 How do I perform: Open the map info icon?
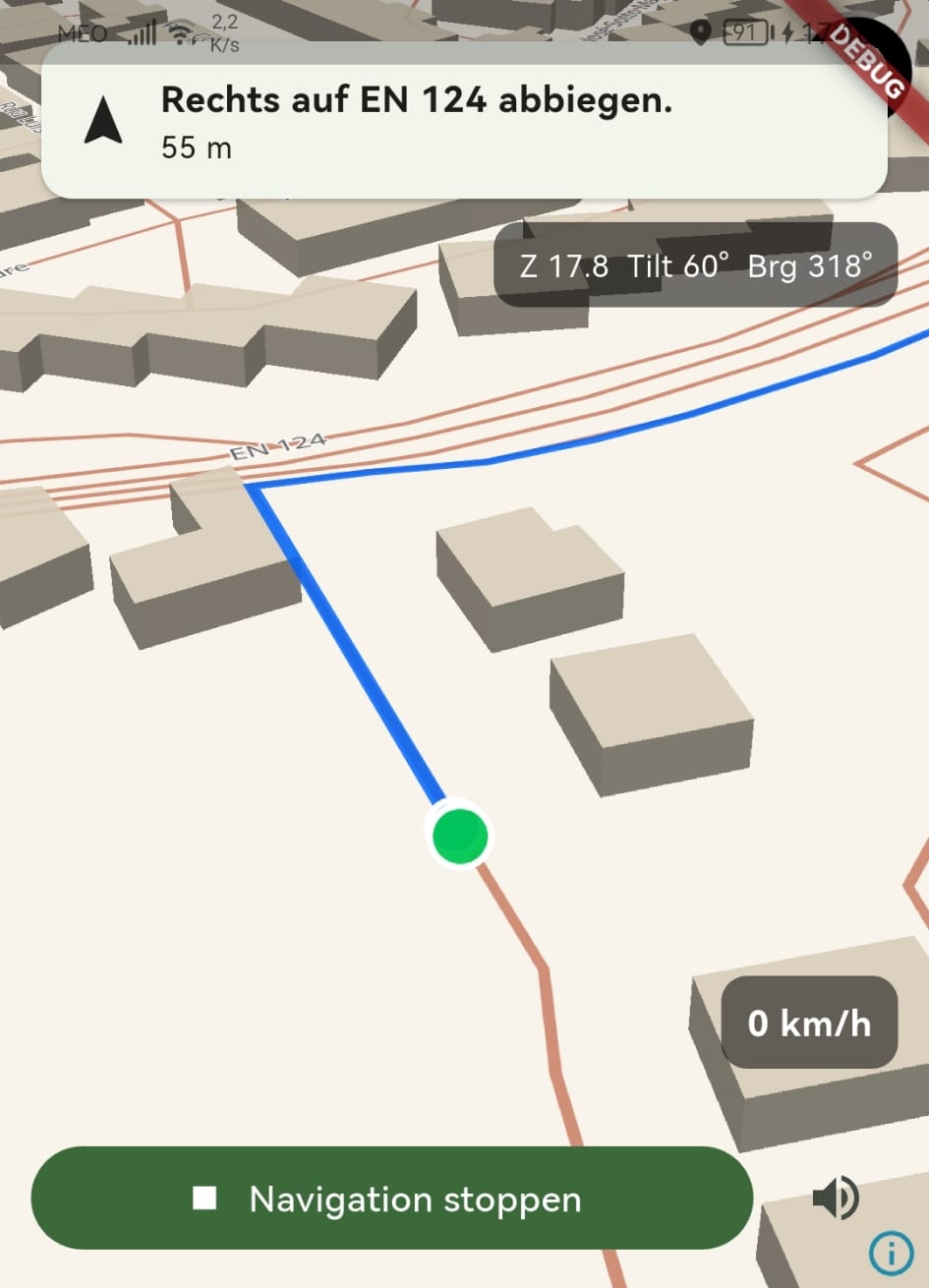(x=891, y=1255)
